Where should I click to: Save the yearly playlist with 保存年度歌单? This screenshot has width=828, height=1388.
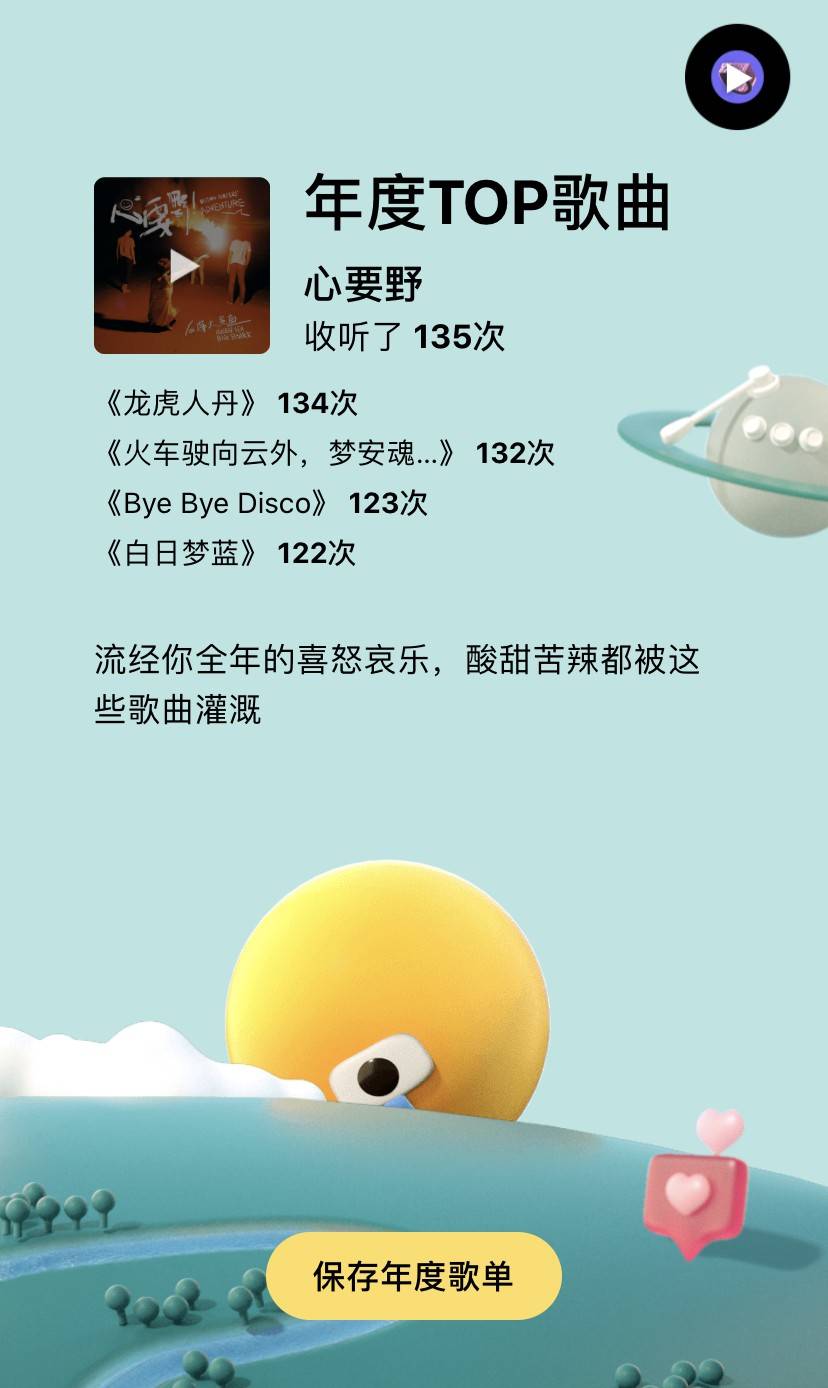tap(414, 1276)
